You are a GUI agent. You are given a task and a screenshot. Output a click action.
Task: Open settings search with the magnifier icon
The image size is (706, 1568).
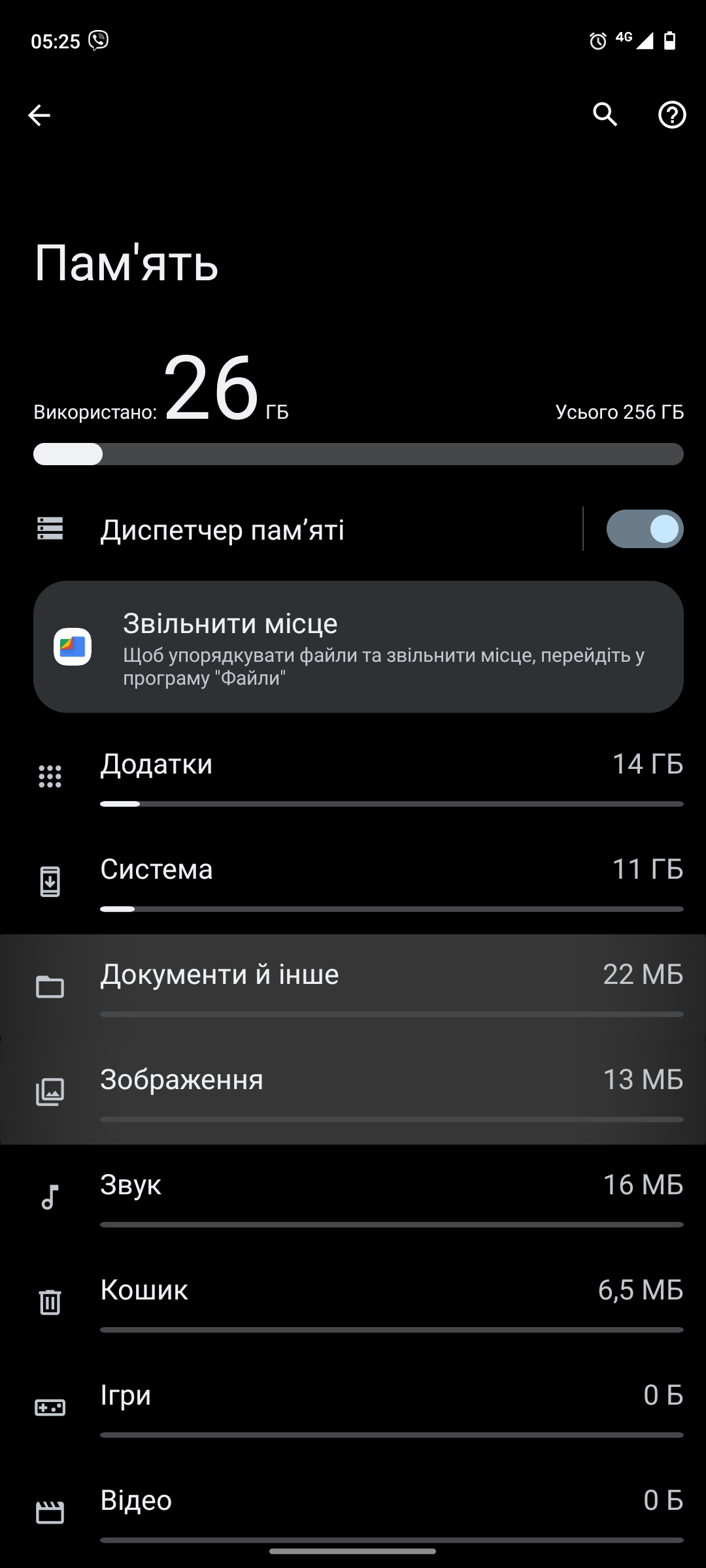(605, 115)
